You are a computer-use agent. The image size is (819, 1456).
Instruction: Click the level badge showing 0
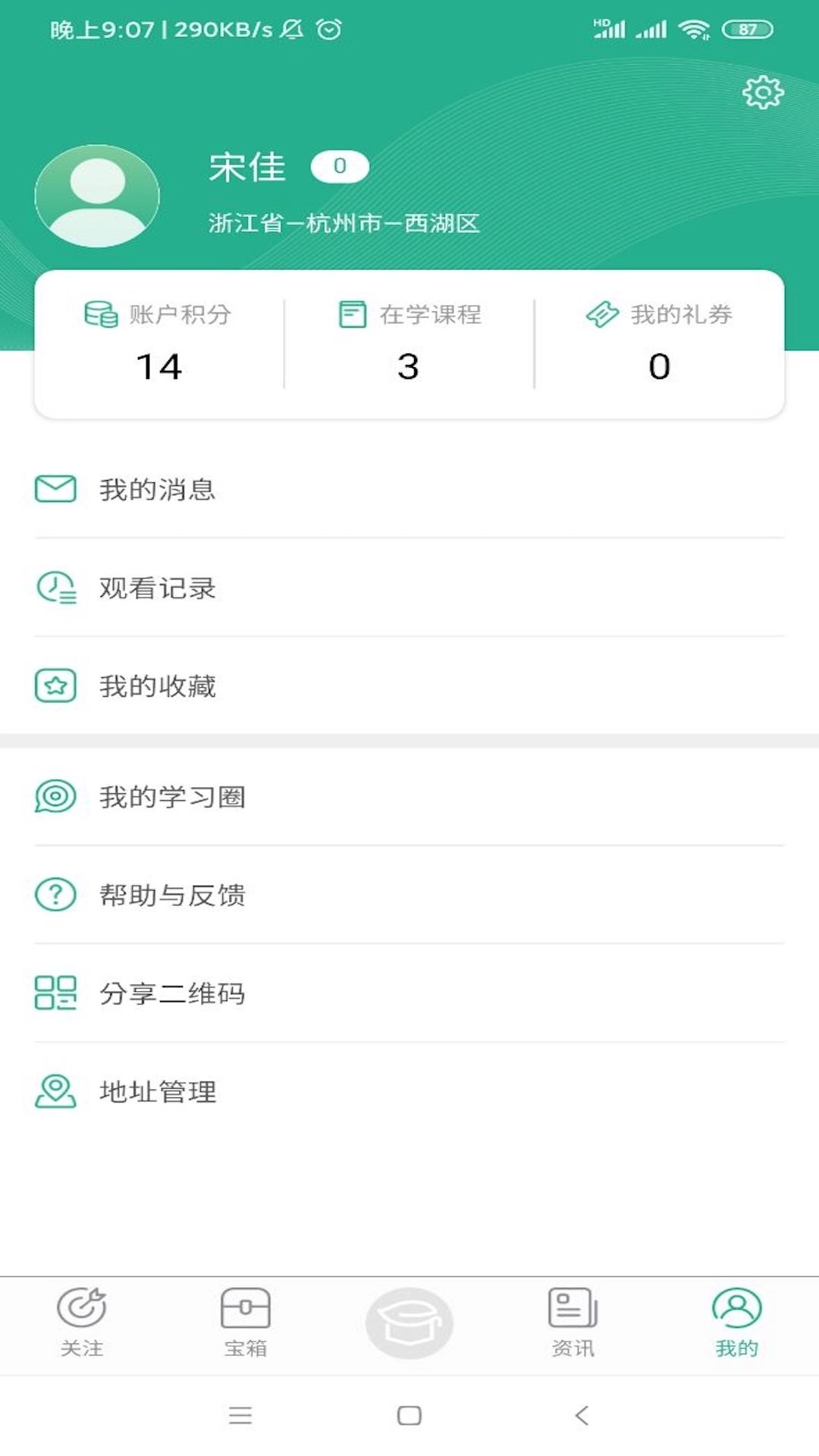coord(340,167)
